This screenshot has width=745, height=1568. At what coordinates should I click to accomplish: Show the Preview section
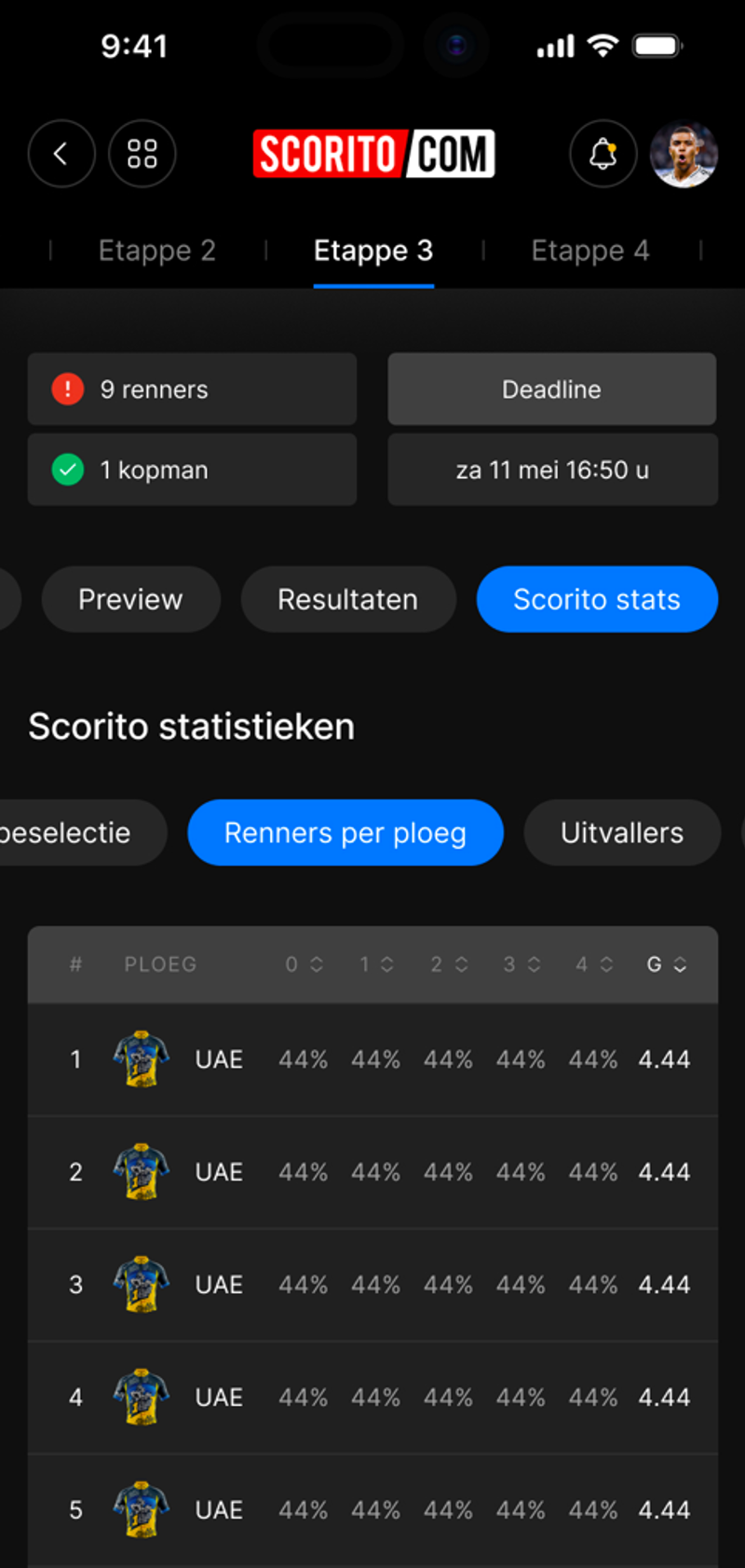(x=130, y=599)
